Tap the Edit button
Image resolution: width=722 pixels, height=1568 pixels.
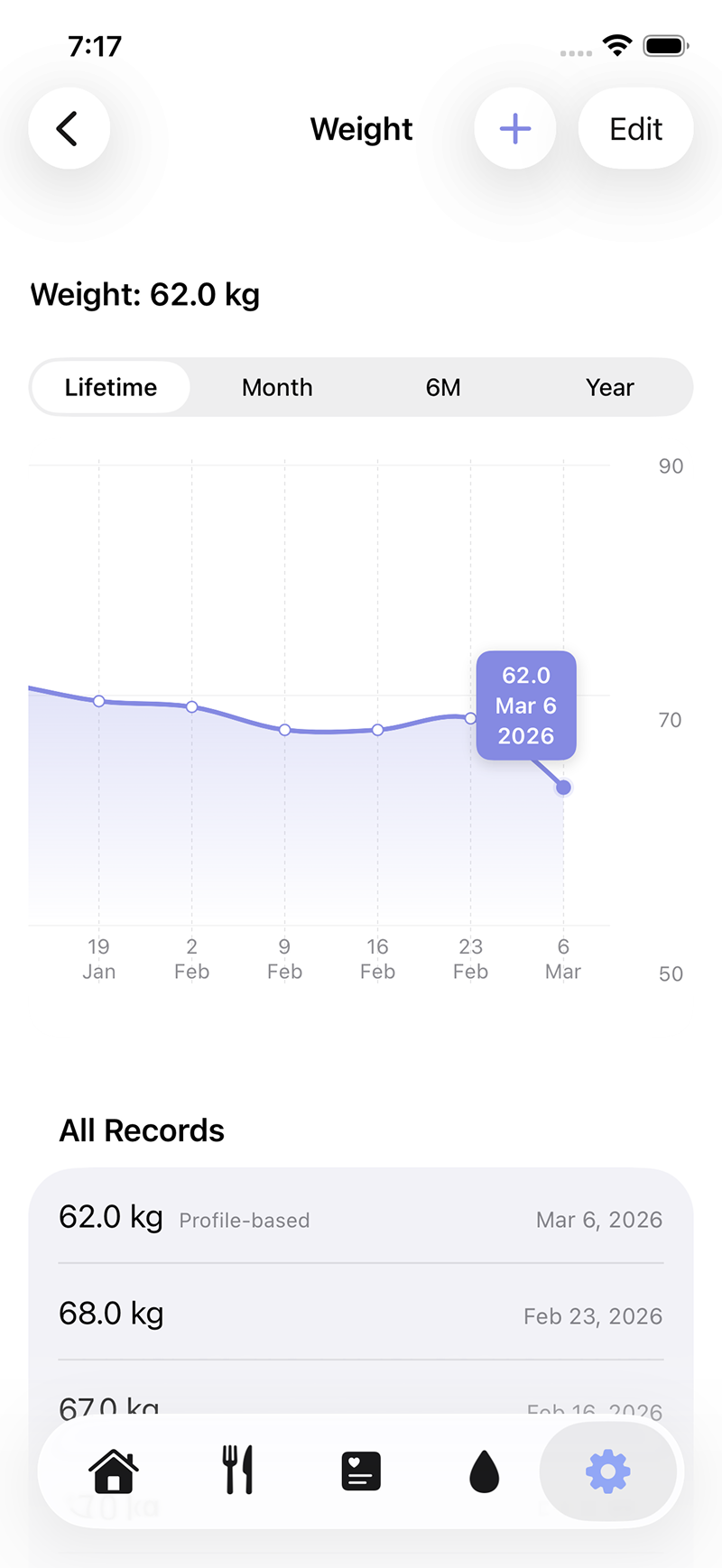[635, 128]
